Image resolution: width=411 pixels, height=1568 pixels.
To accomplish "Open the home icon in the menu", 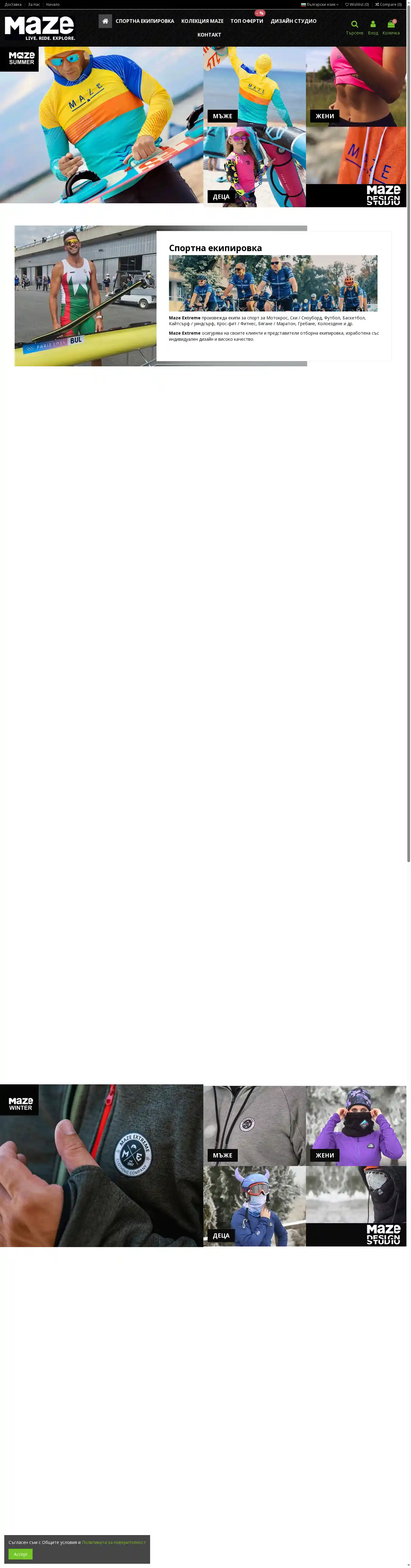I will point(105,21).
